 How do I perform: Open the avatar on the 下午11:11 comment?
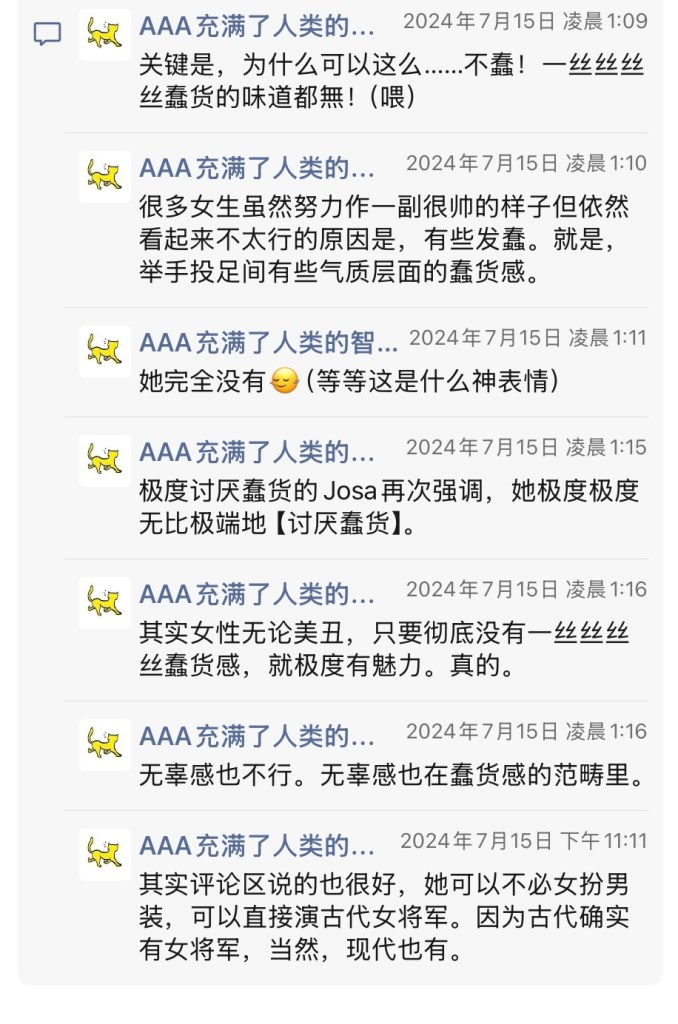pyautogui.click(x=105, y=853)
